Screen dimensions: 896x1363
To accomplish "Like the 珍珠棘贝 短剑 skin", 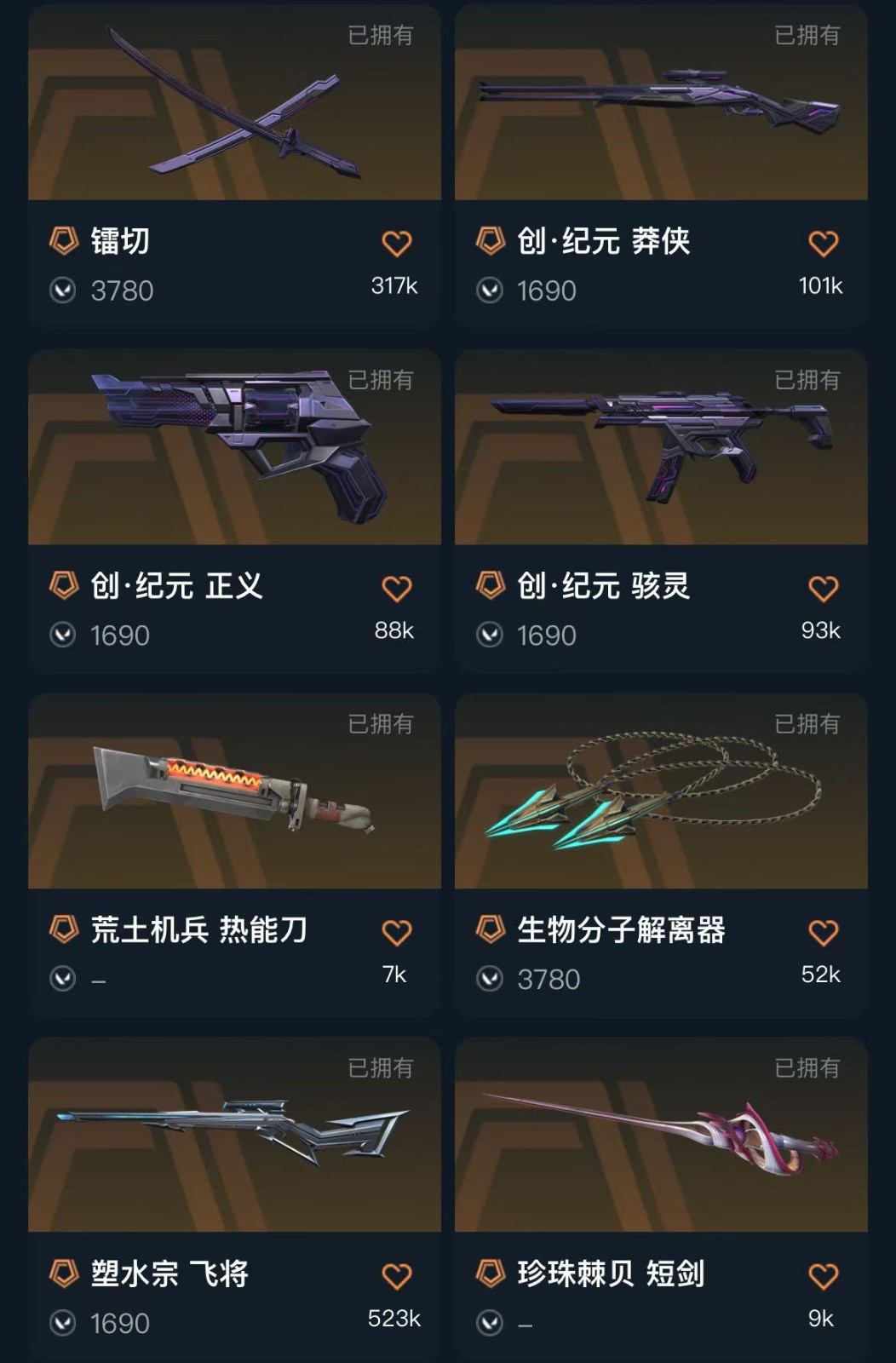I will 823,1276.
